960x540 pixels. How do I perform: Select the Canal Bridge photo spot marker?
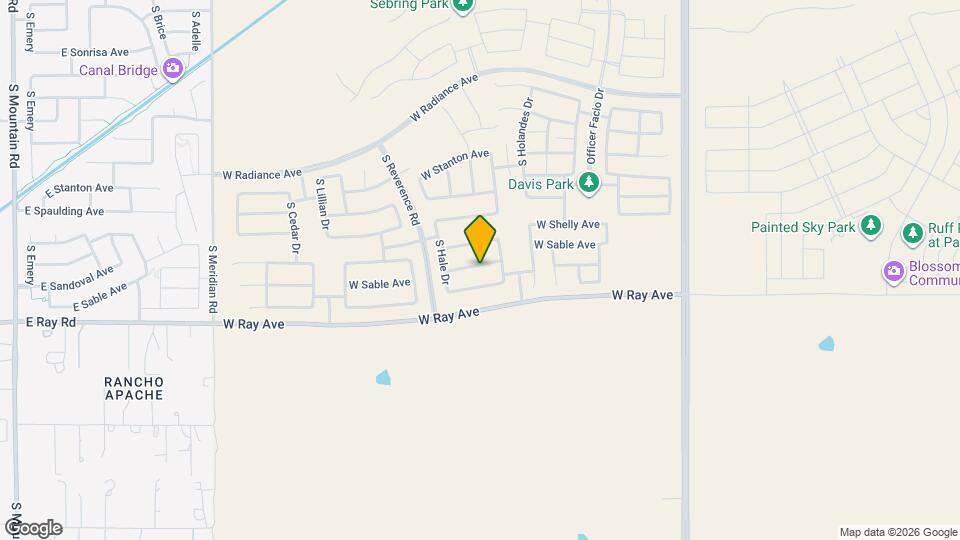174,69
